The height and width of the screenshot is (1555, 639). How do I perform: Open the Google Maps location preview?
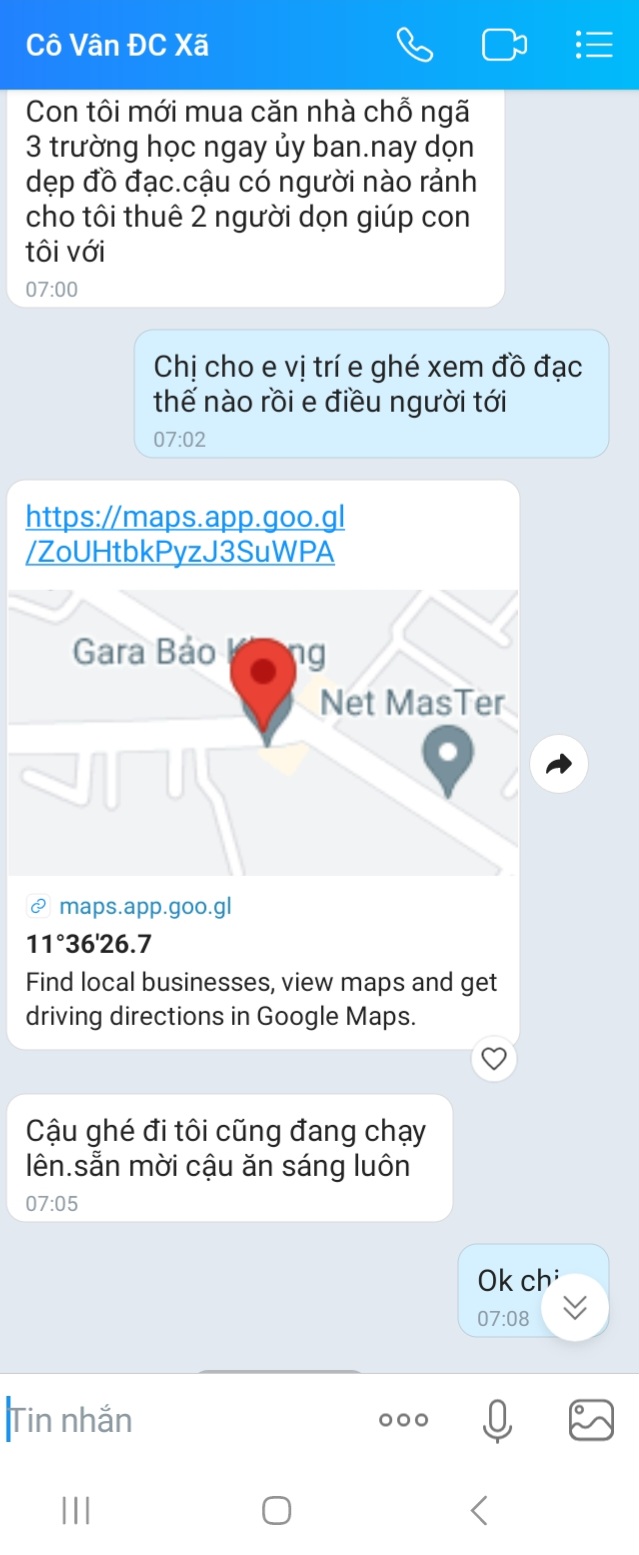[262, 732]
